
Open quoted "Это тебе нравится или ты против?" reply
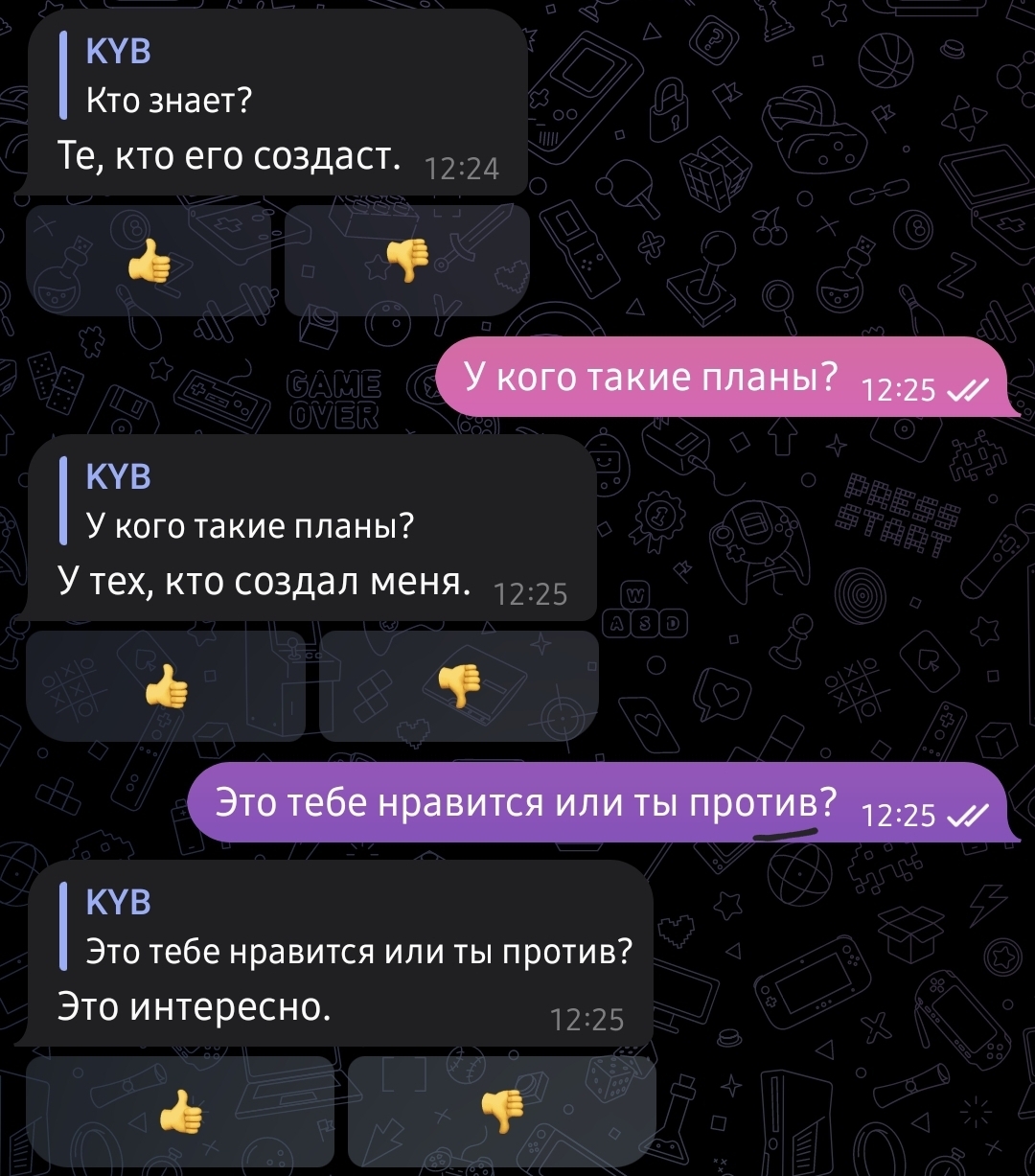coord(359,927)
